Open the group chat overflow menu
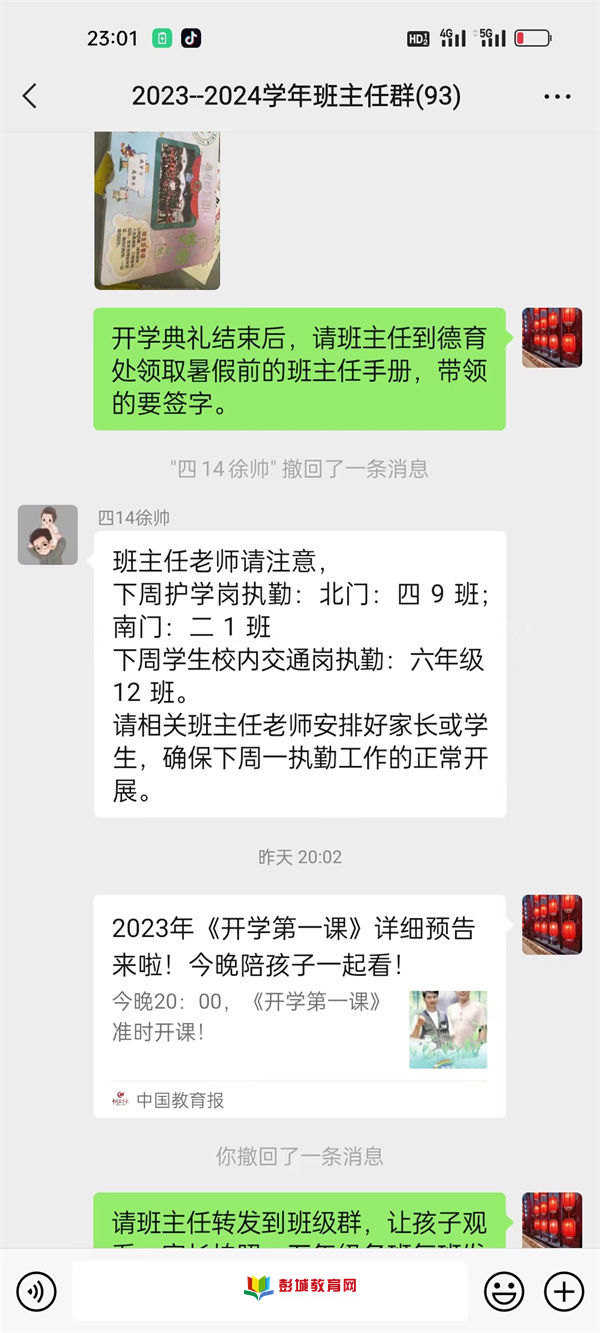600x1333 pixels. click(x=557, y=96)
